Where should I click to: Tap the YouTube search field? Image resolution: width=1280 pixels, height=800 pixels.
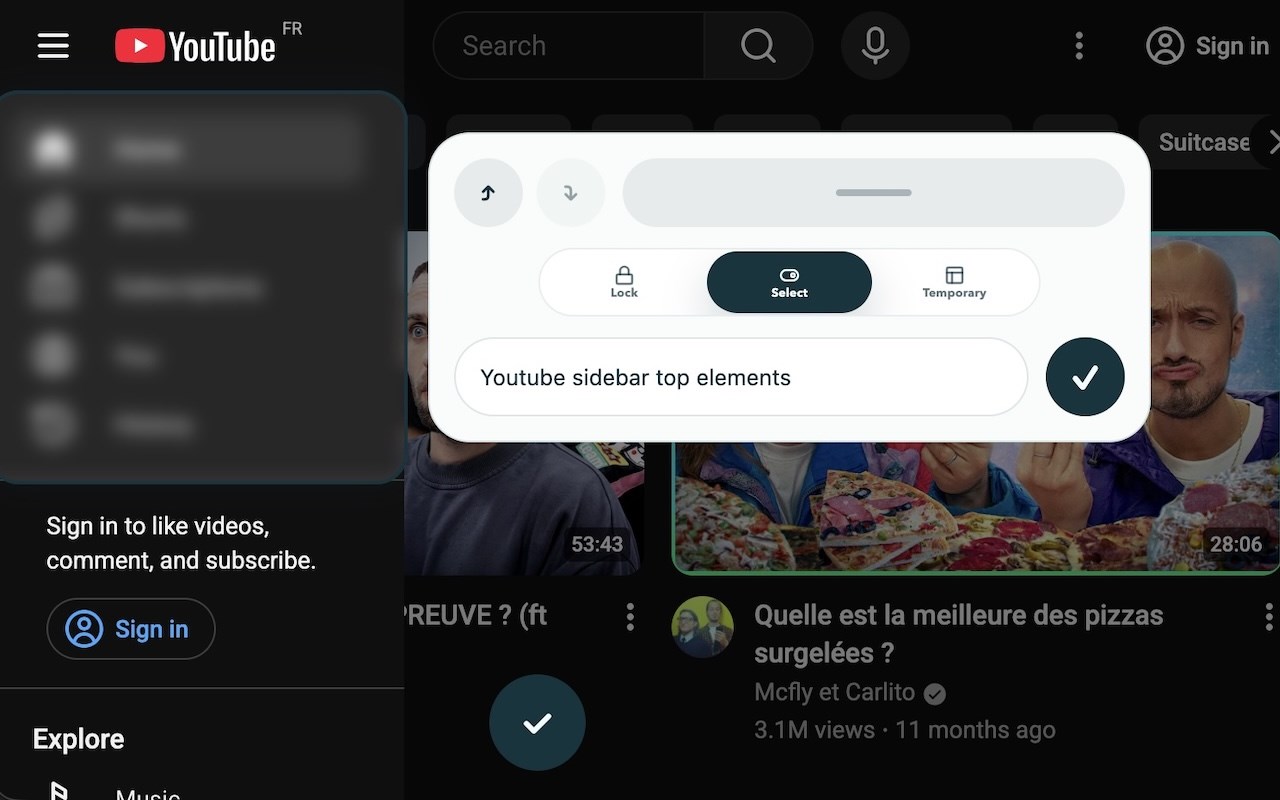pyautogui.click(x=568, y=46)
